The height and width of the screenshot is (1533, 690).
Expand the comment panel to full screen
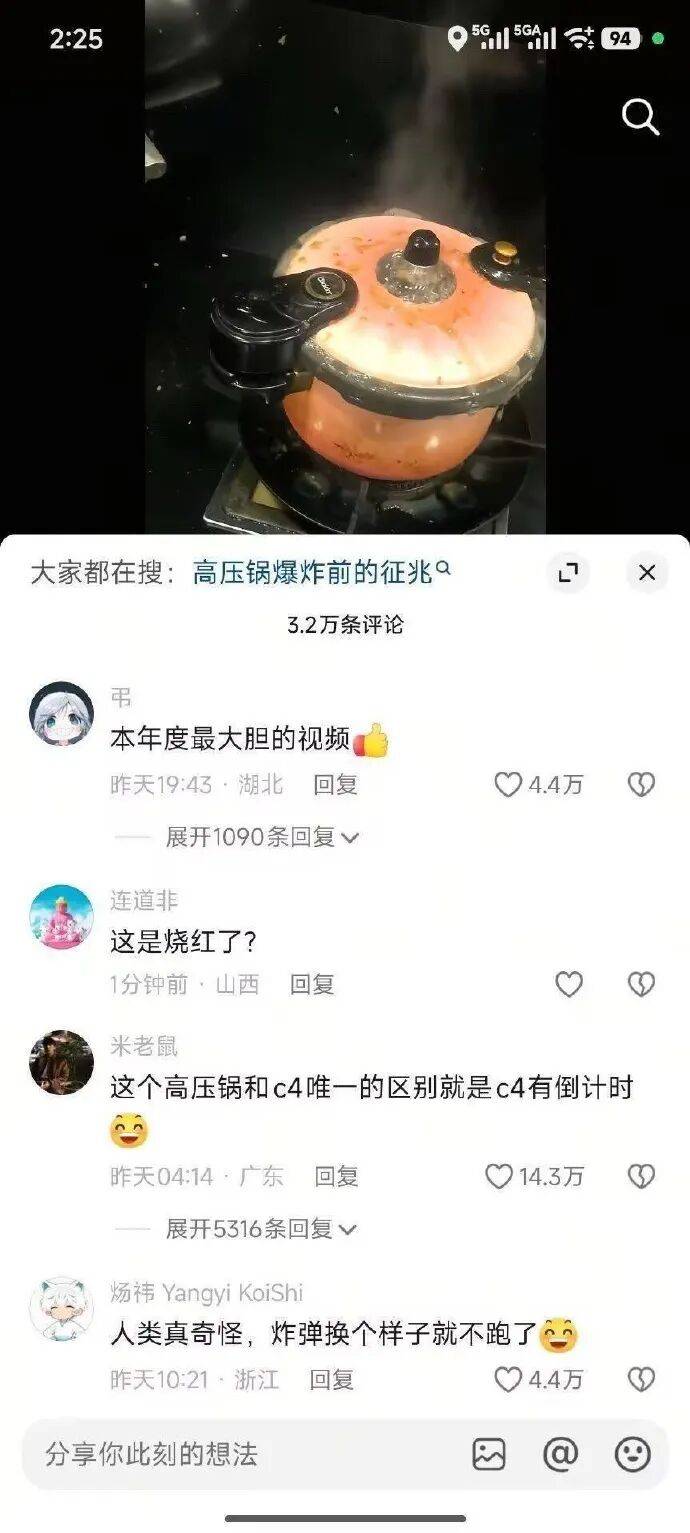(x=568, y=573)
